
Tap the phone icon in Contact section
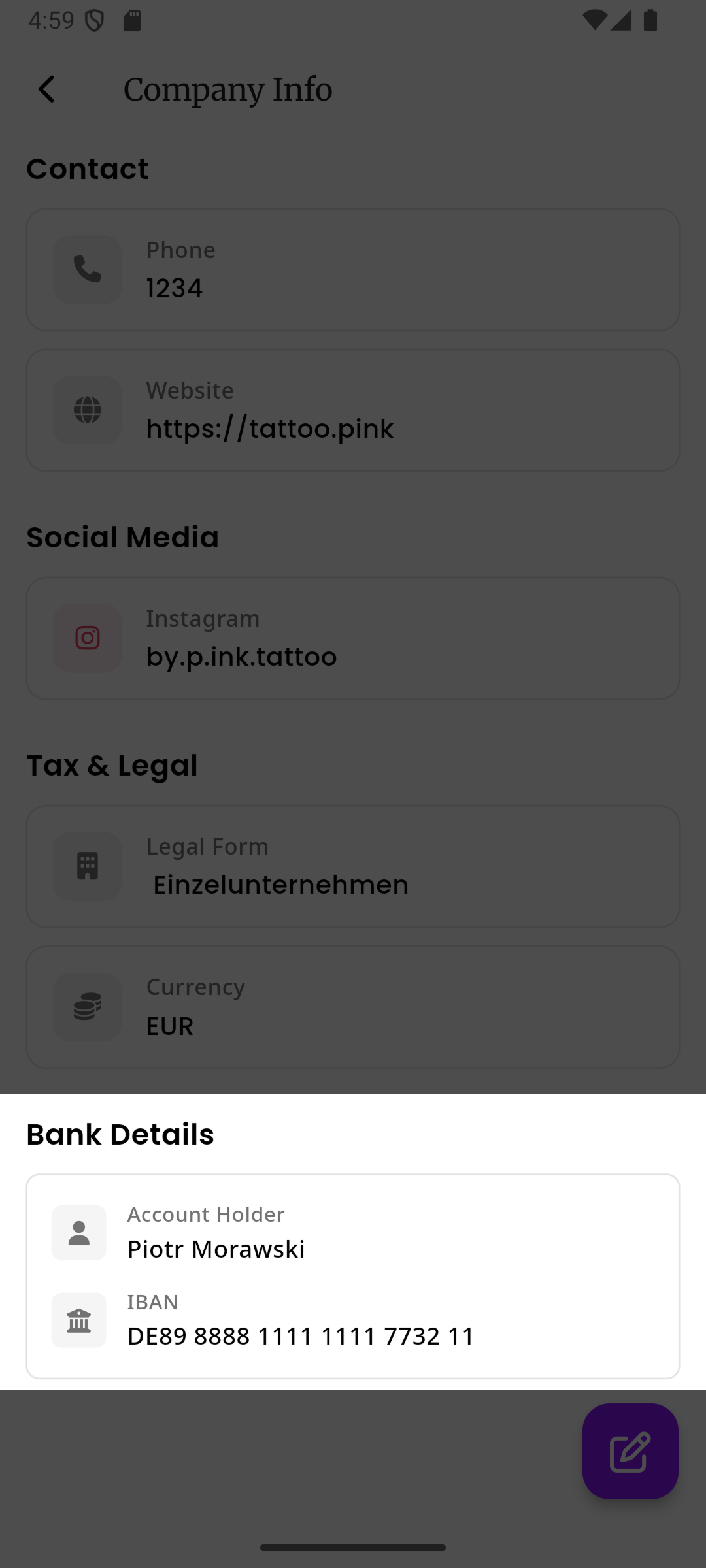87,269
